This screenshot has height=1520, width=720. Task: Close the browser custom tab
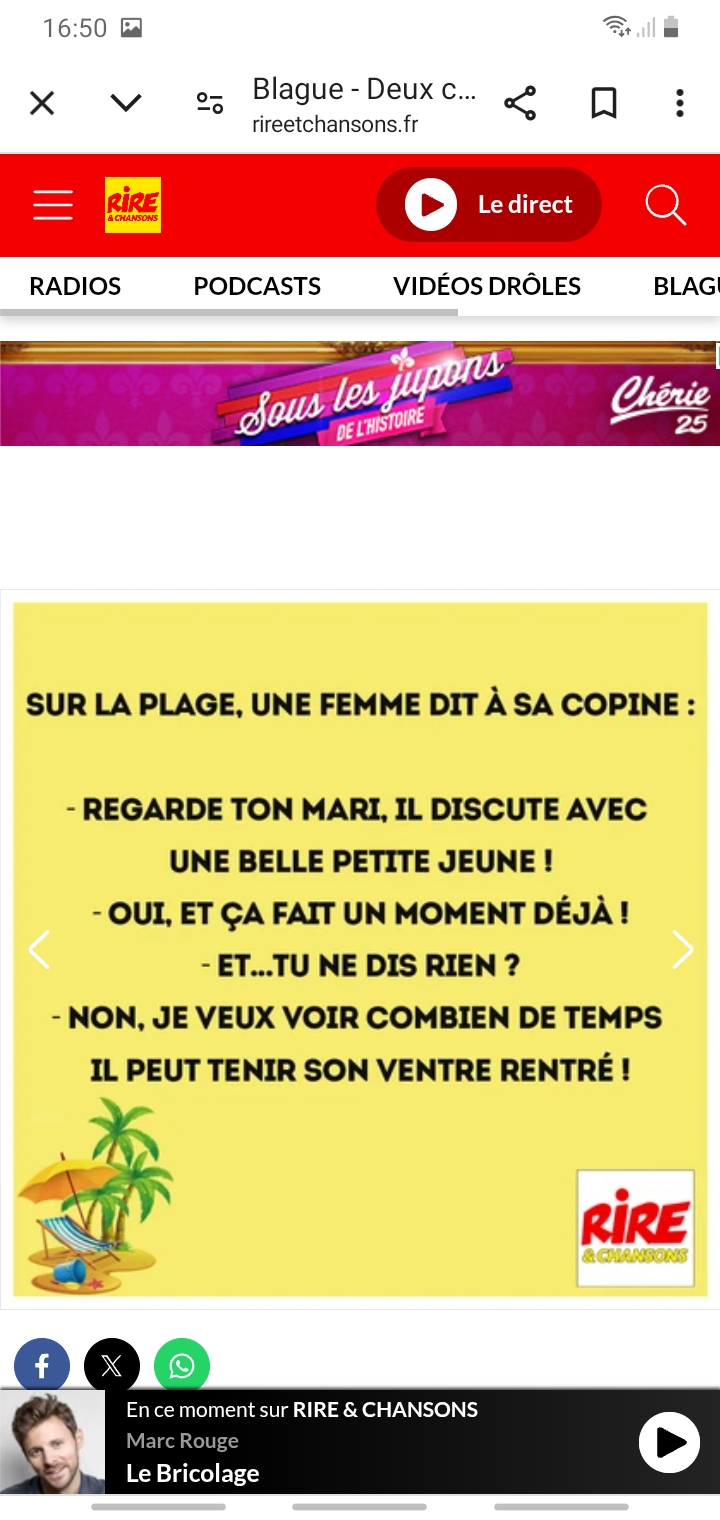42,103
